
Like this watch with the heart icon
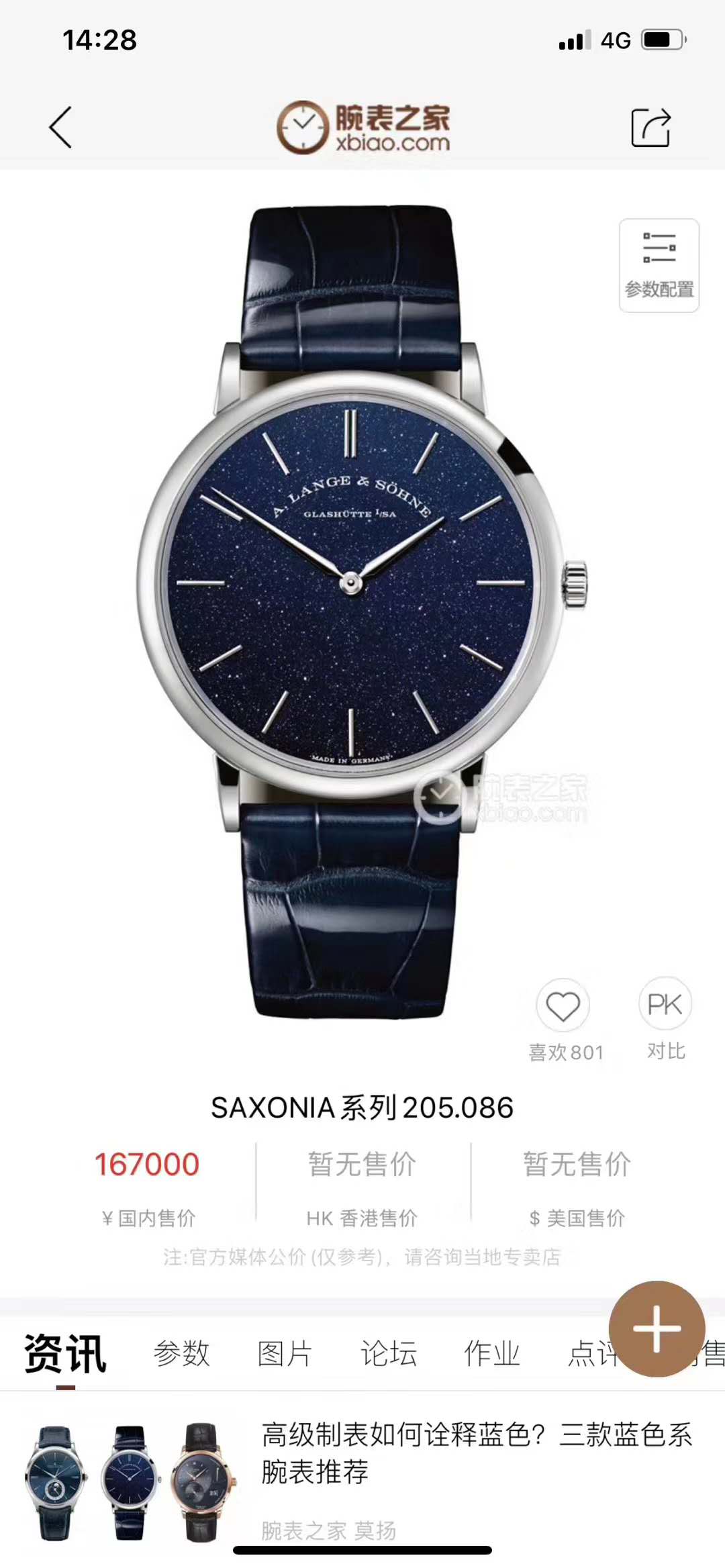(x=563, y=1006)
